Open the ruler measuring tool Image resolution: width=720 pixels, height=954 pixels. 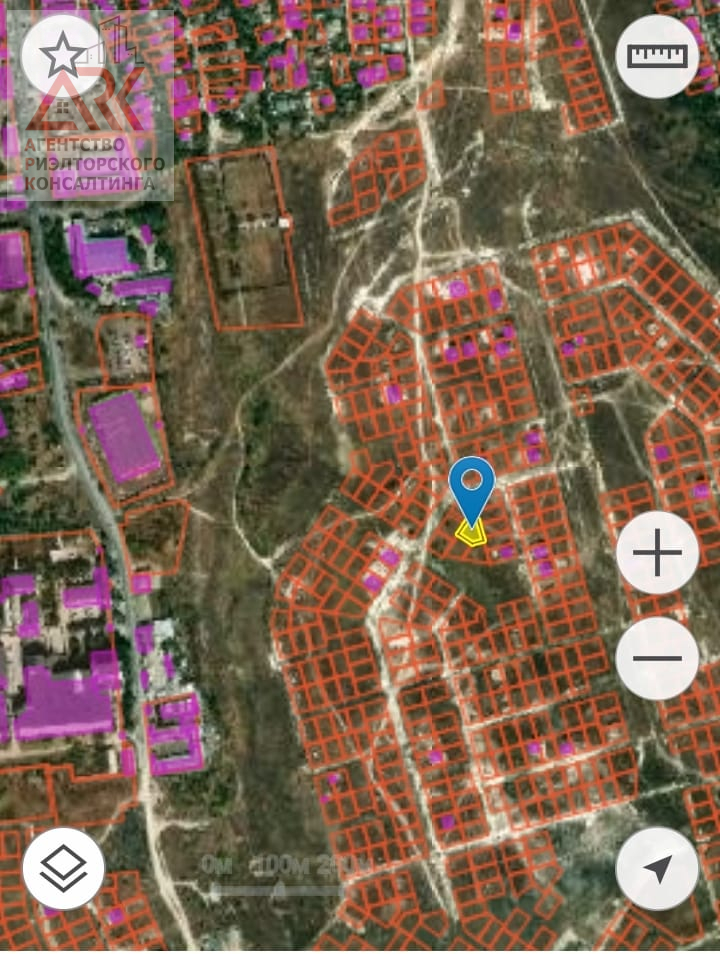coord(657,56)
